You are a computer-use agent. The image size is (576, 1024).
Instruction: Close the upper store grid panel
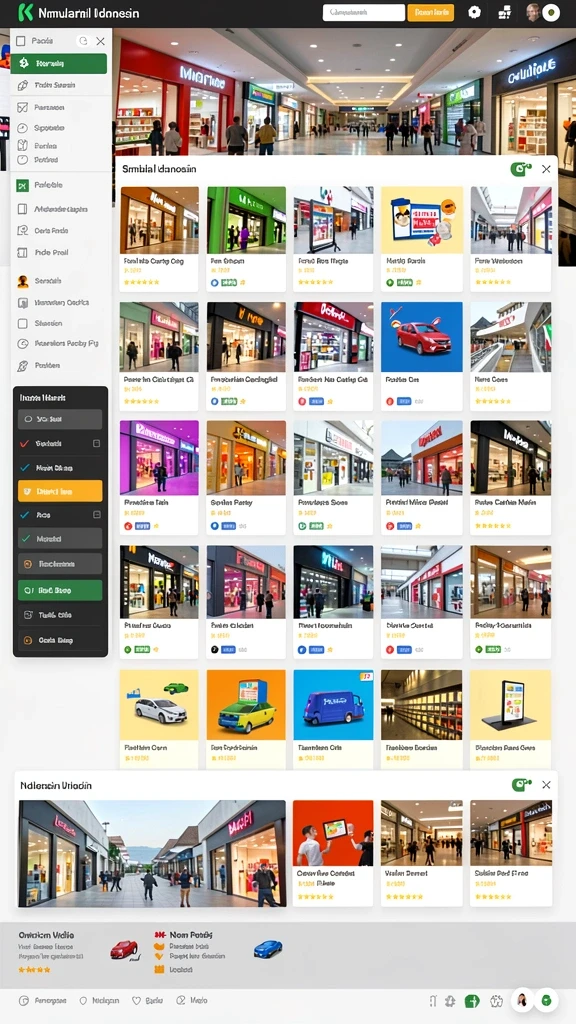pos(546,169)
